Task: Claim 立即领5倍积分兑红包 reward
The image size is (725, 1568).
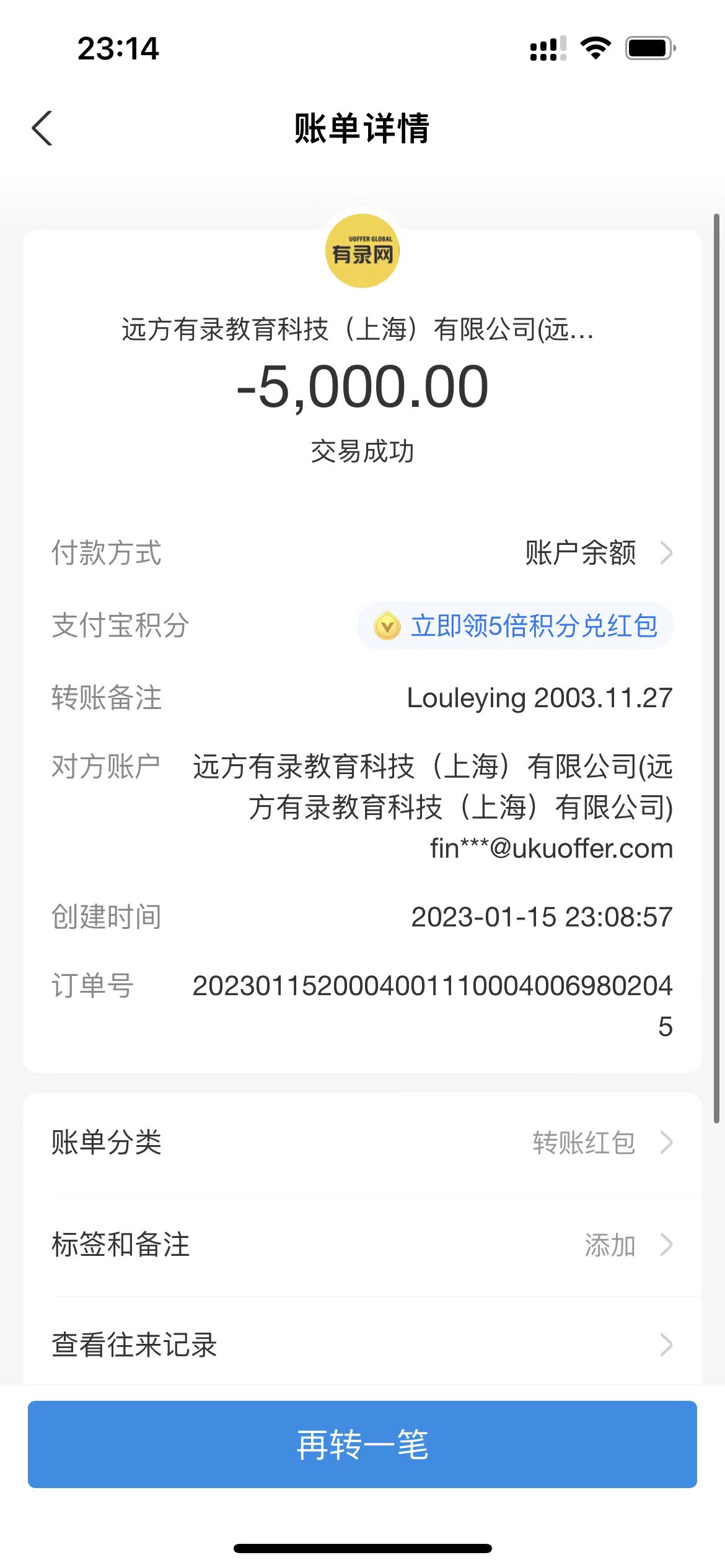Action: click(x=516, y=625)
